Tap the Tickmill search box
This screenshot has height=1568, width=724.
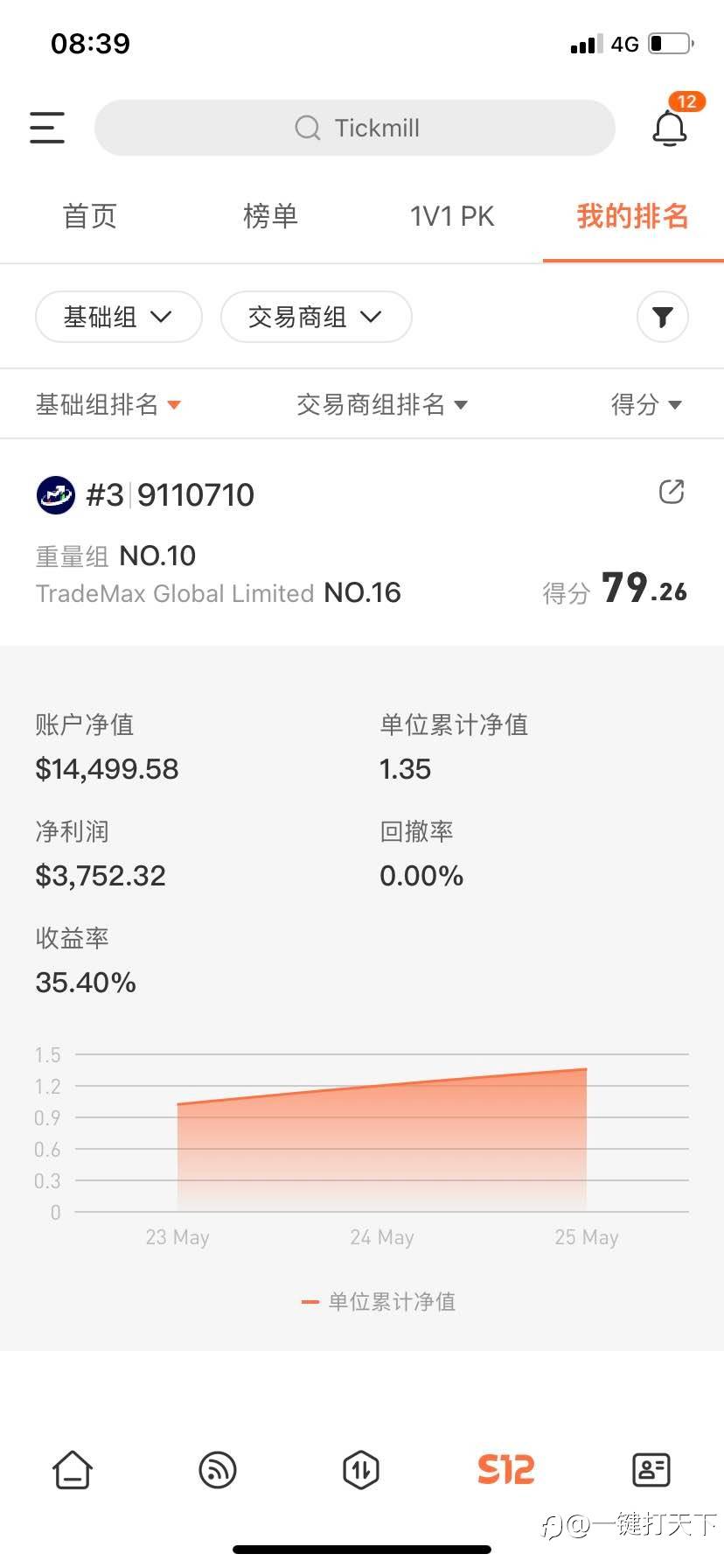pos(355,128)
